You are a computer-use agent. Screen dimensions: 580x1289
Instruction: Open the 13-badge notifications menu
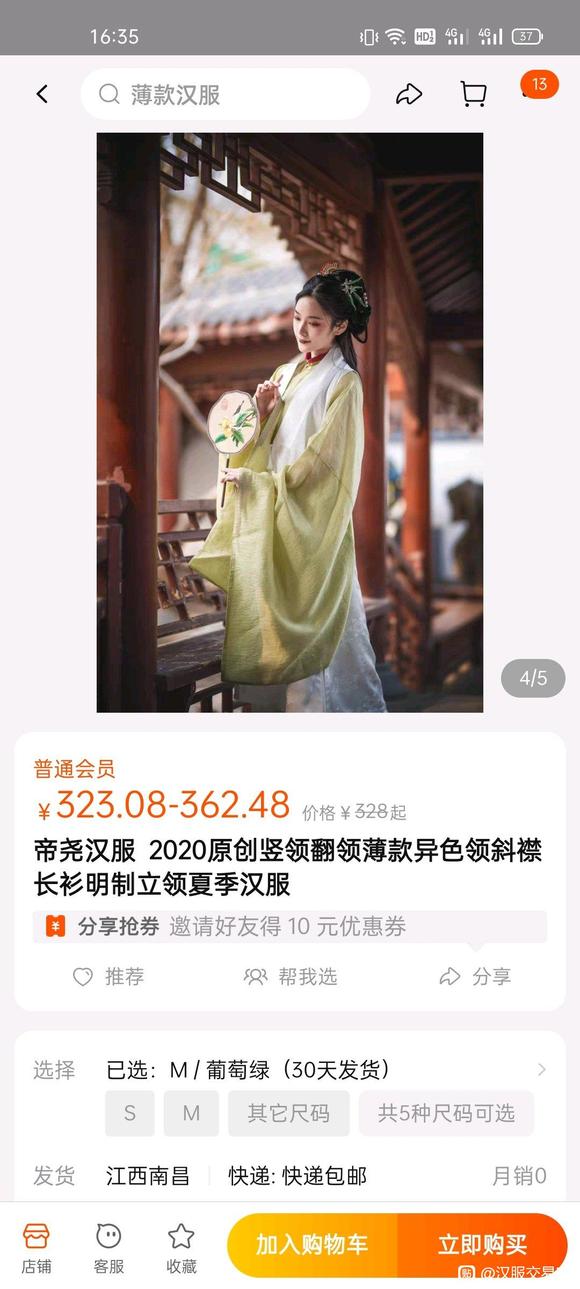tap(539, 86)
